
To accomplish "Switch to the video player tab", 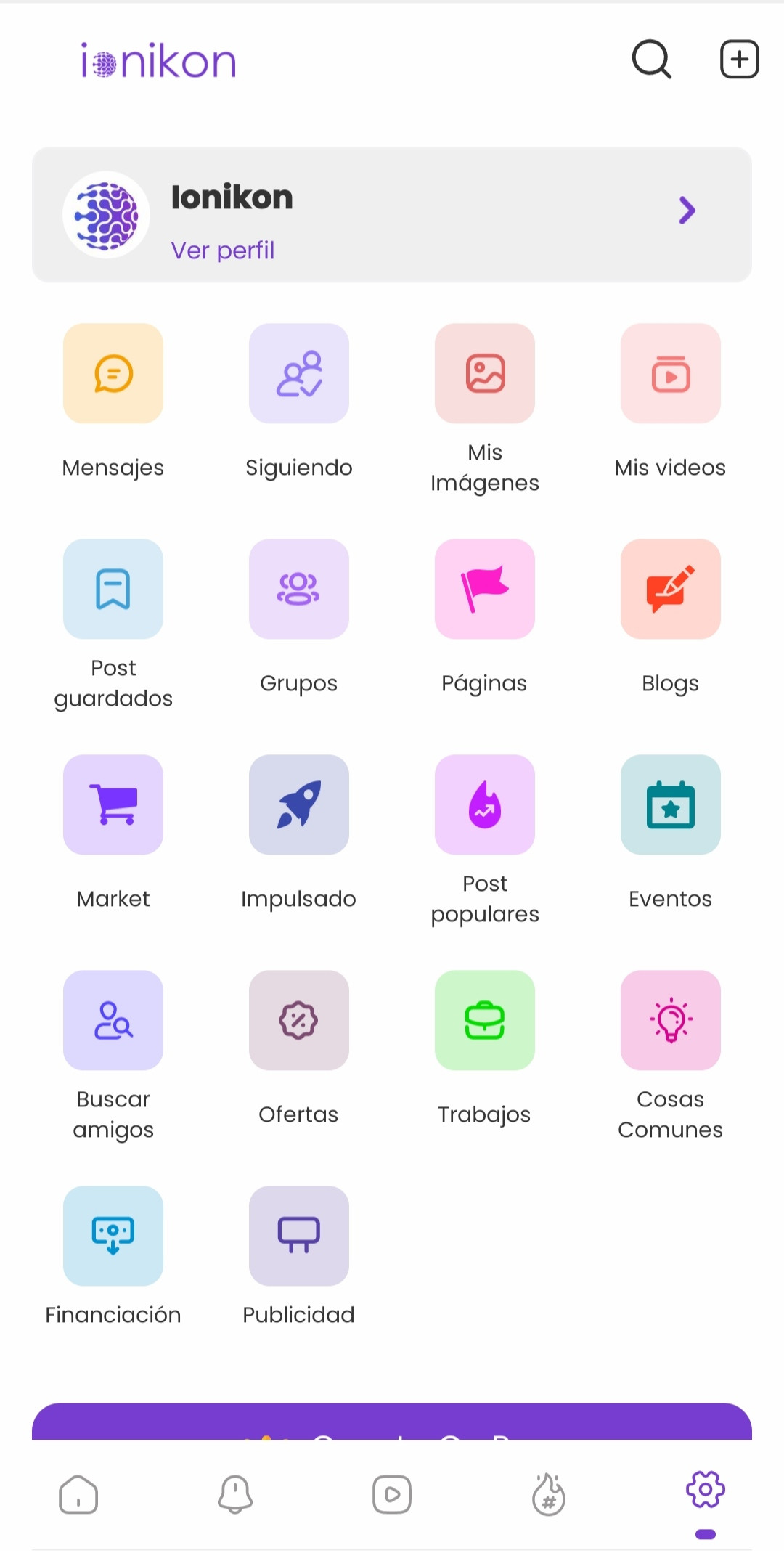I will [x=392, y=1495].
